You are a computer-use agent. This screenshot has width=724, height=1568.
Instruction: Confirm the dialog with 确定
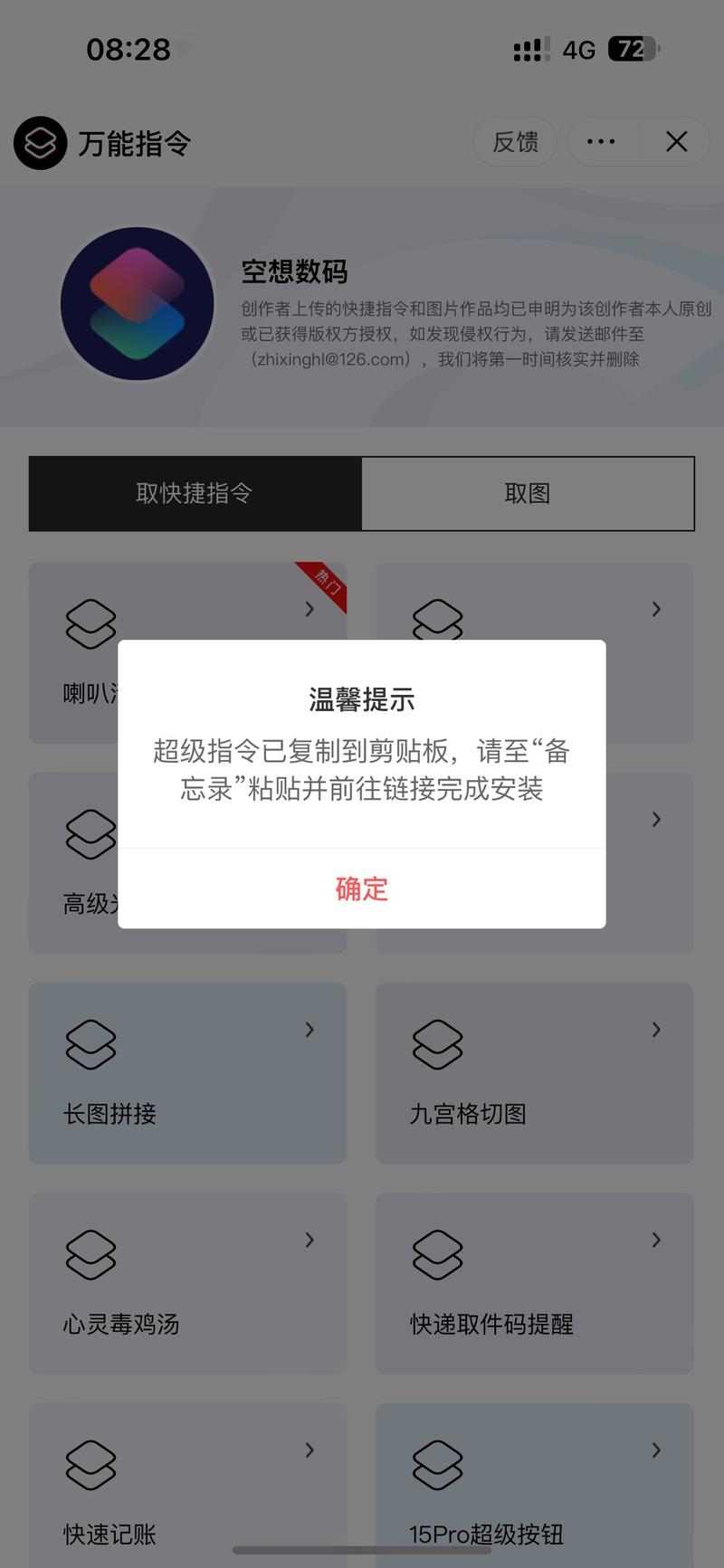pyautogui.click(x=361, y=889)
